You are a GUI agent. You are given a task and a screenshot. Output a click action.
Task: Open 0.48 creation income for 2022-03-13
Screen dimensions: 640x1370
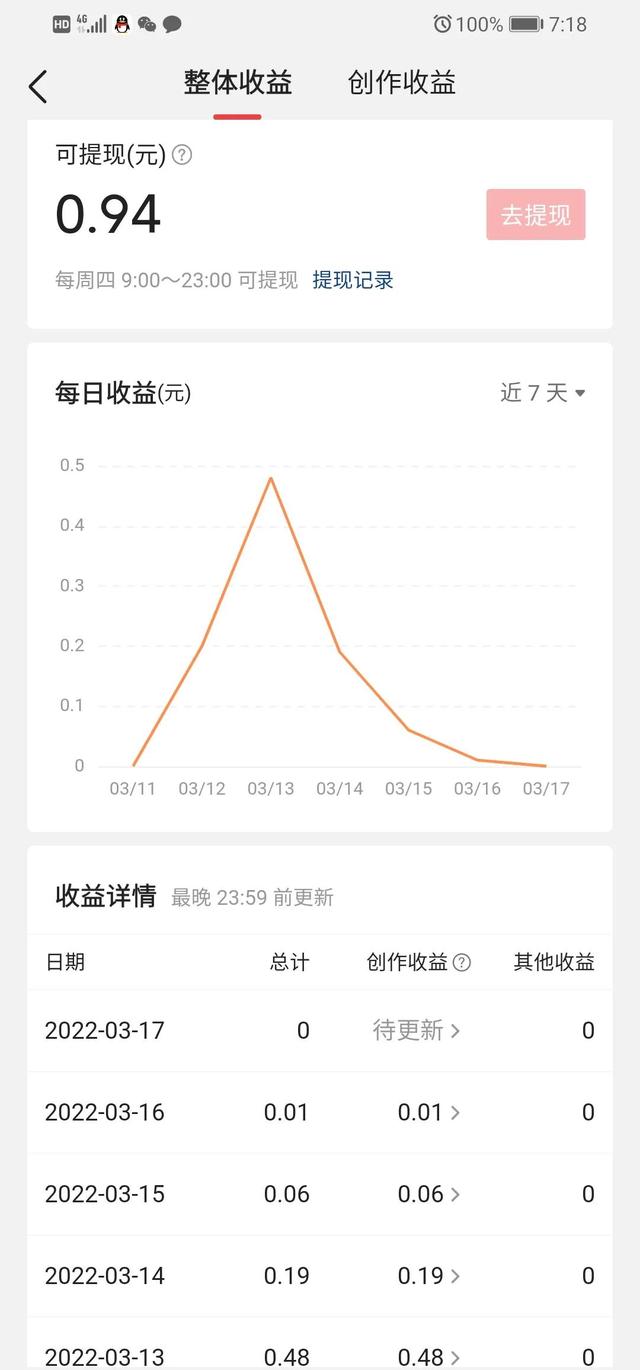(429, 1357)
